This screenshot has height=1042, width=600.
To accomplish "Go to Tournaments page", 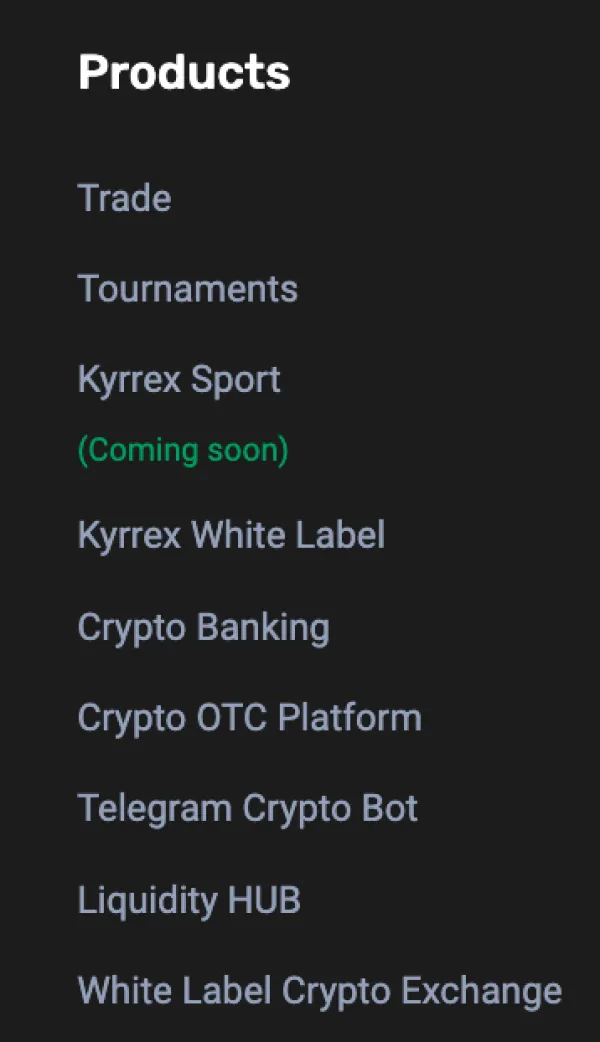I will click(187, 289).
